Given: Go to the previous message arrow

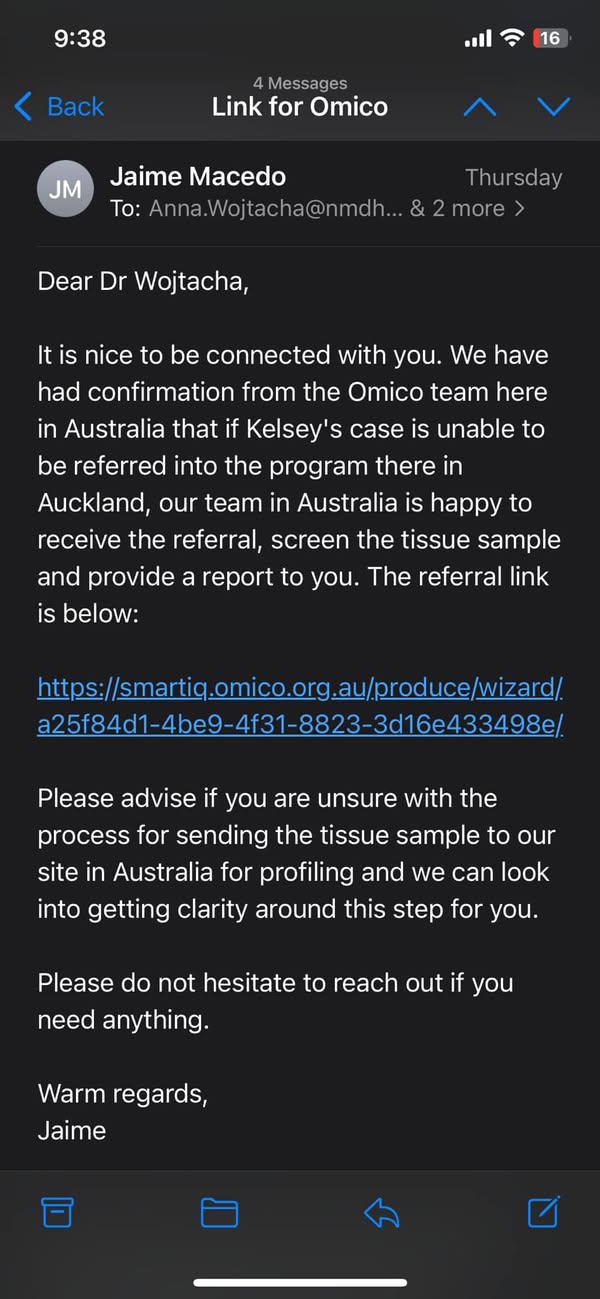Looking at the screenshot, I should 480,107.
